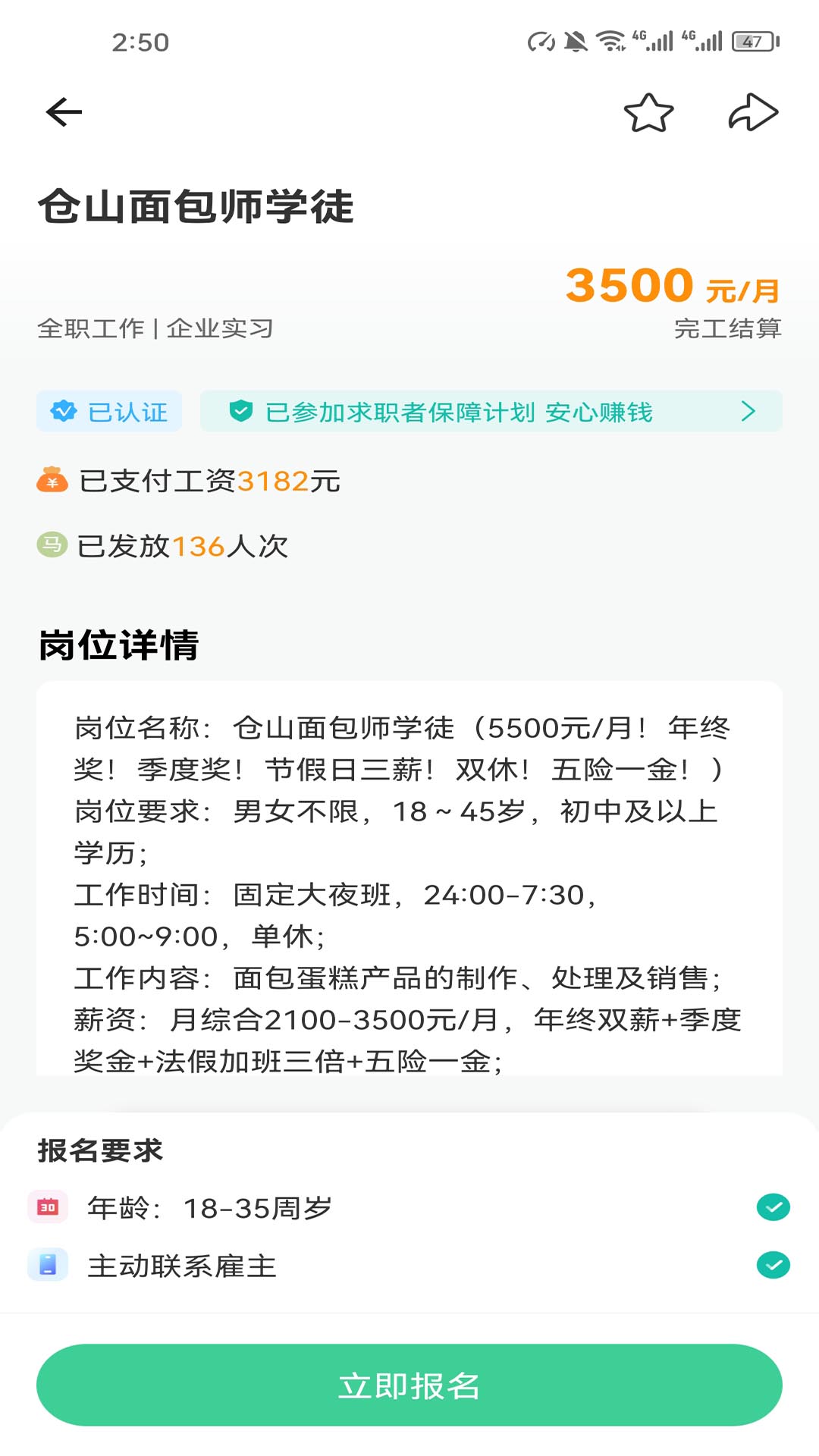Image resolution: width=819 pixels, height=1456 pixels.
Task: Go back using the arrow icon
Action: [x=64, y=112]
